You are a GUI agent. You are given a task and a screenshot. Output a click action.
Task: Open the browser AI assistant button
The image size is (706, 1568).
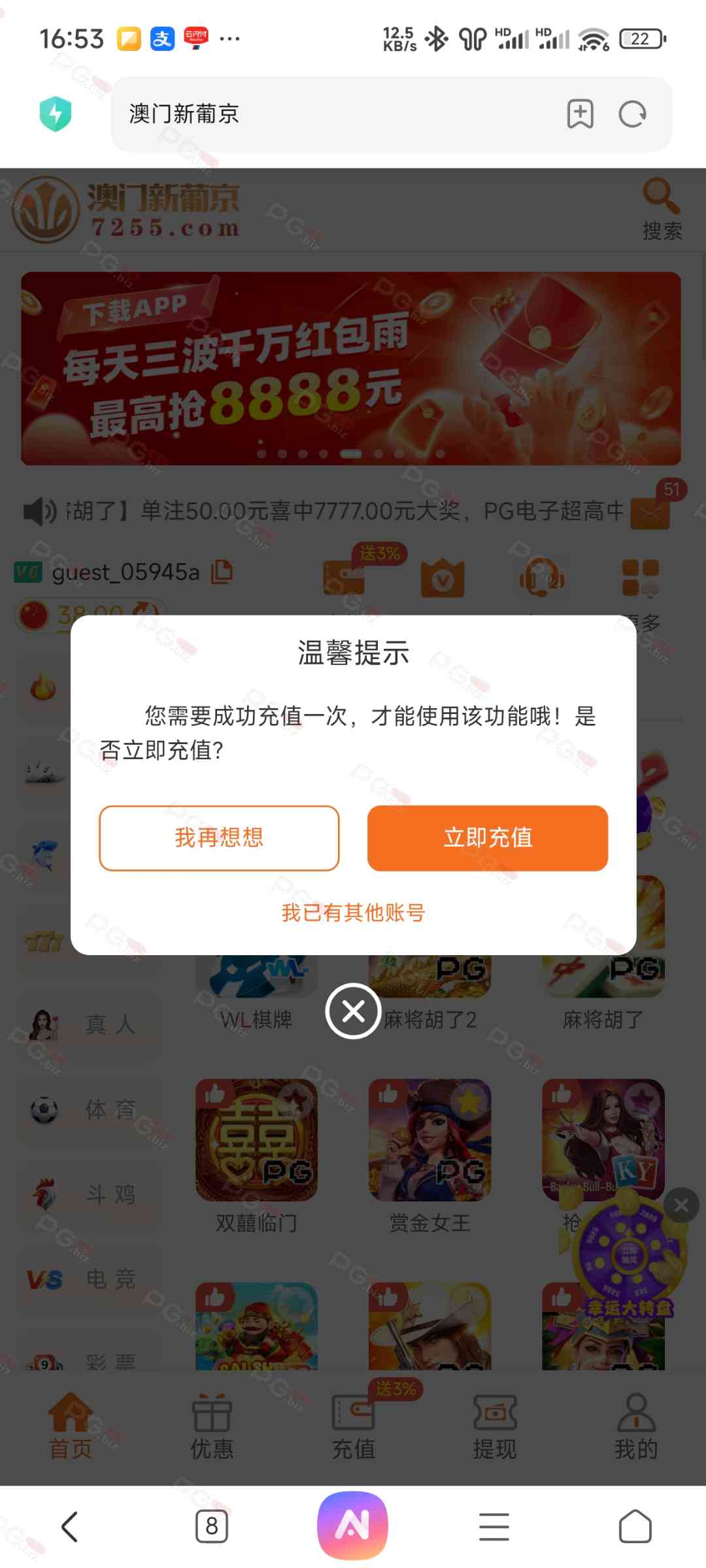point(353,1525)
